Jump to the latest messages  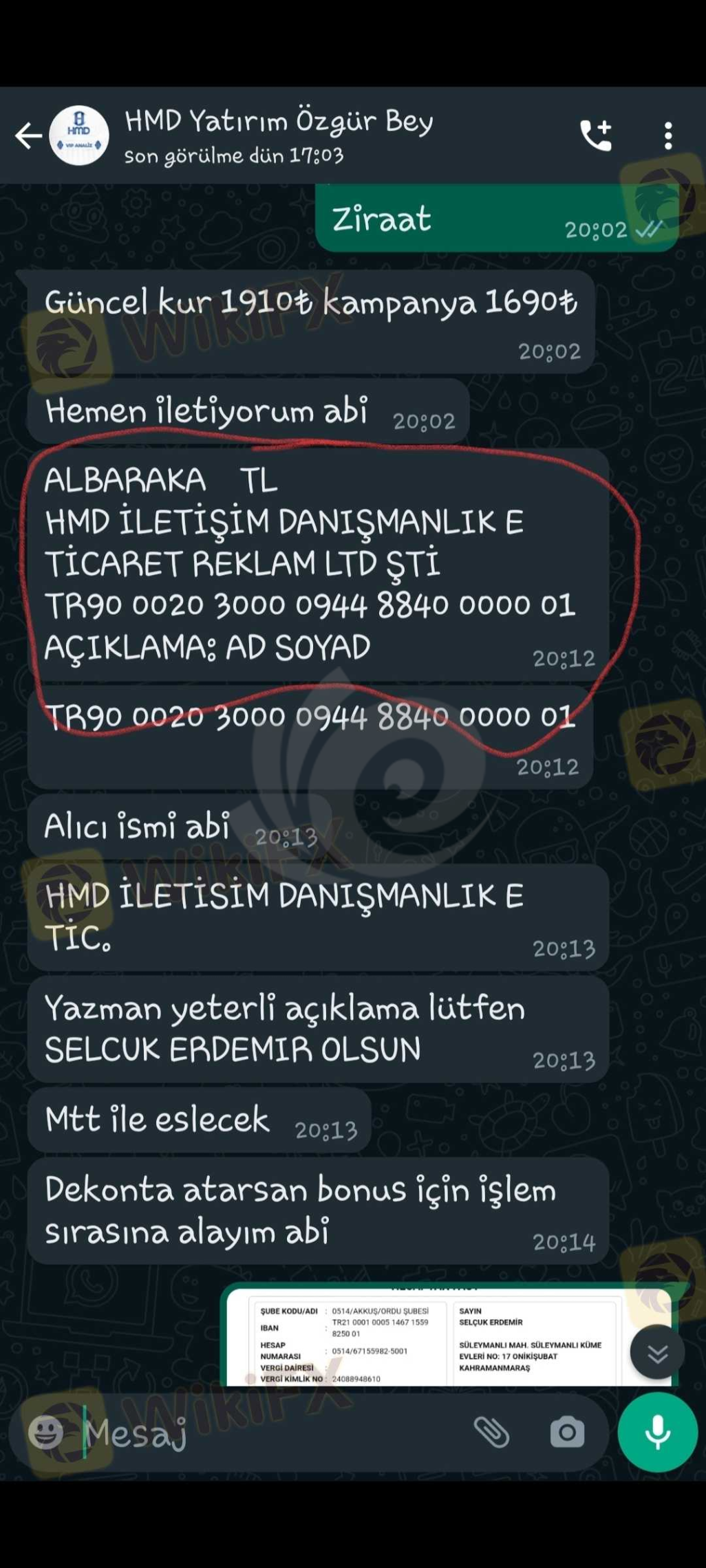click(657, 1353)
